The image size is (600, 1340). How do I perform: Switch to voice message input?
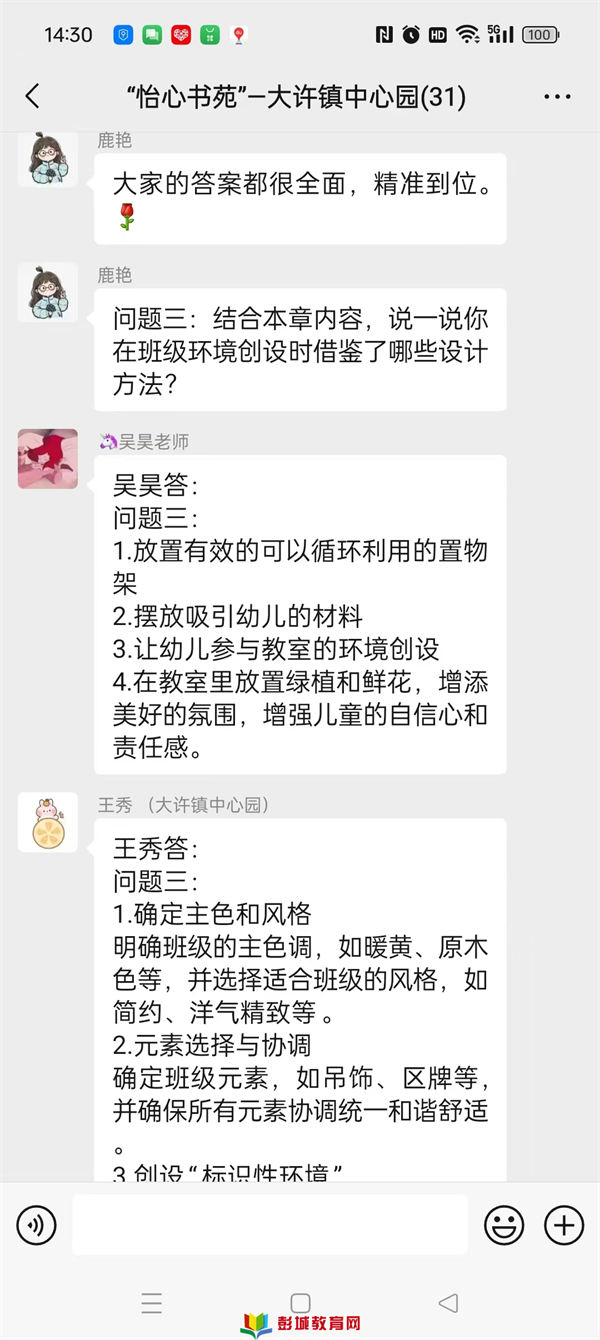click(37, 1224)
